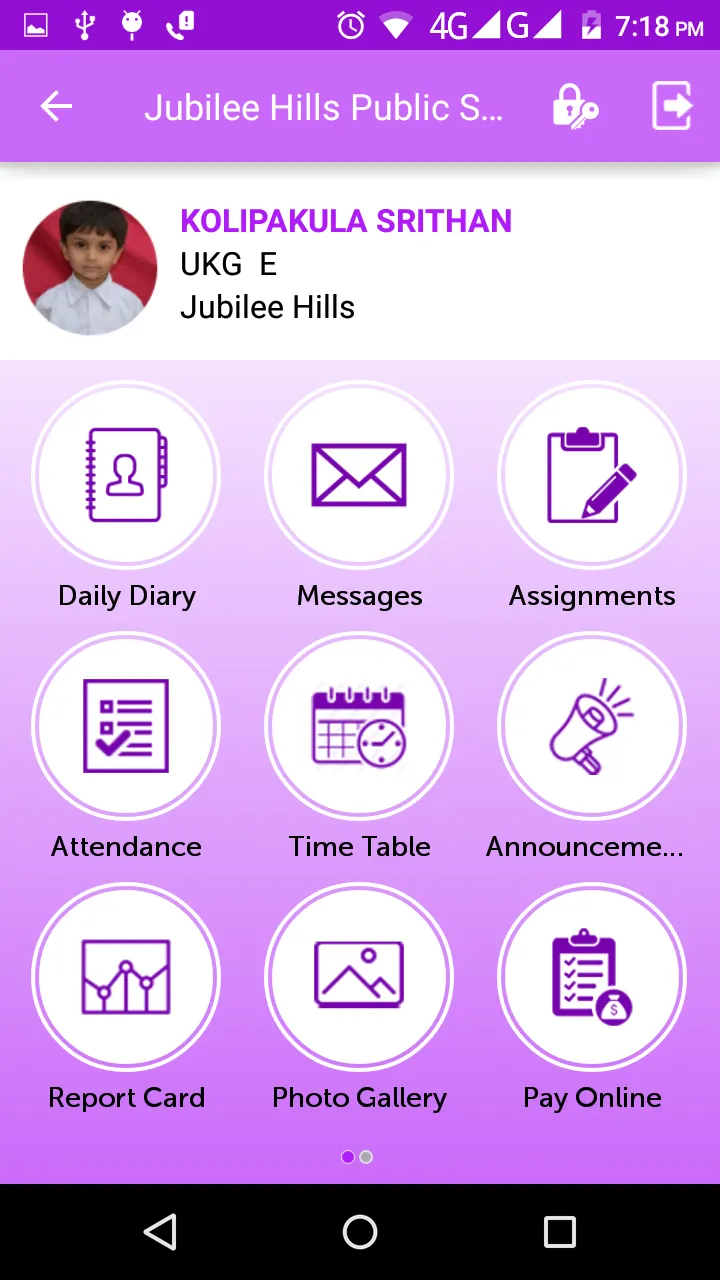
Task: Open the Time Table
Action: [x=359, y=726]
